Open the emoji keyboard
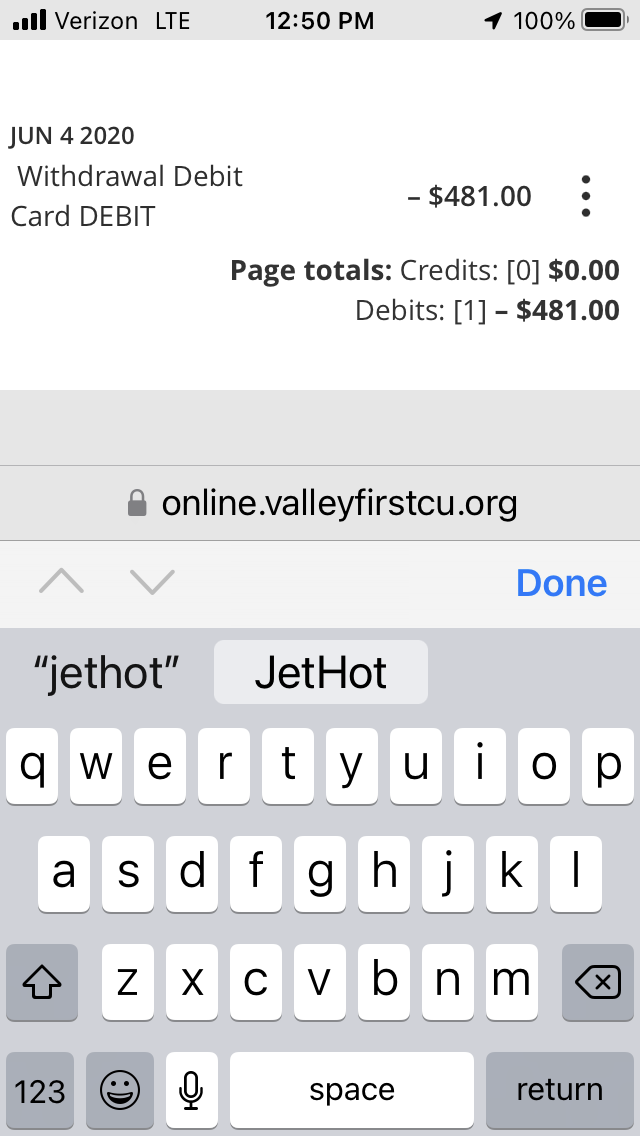640x1136 pixels. coord(120,1090)
